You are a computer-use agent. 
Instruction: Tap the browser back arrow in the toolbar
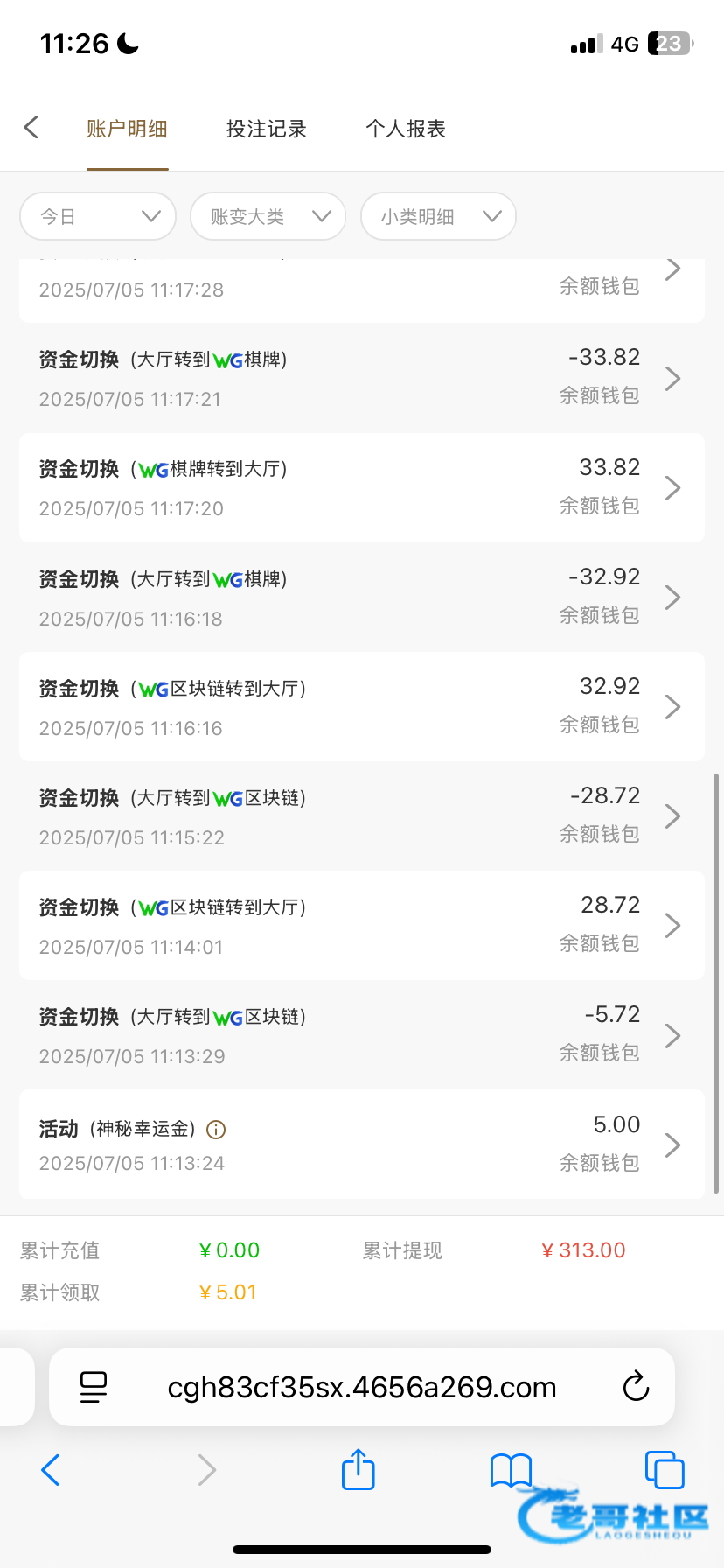point(51,1470)
